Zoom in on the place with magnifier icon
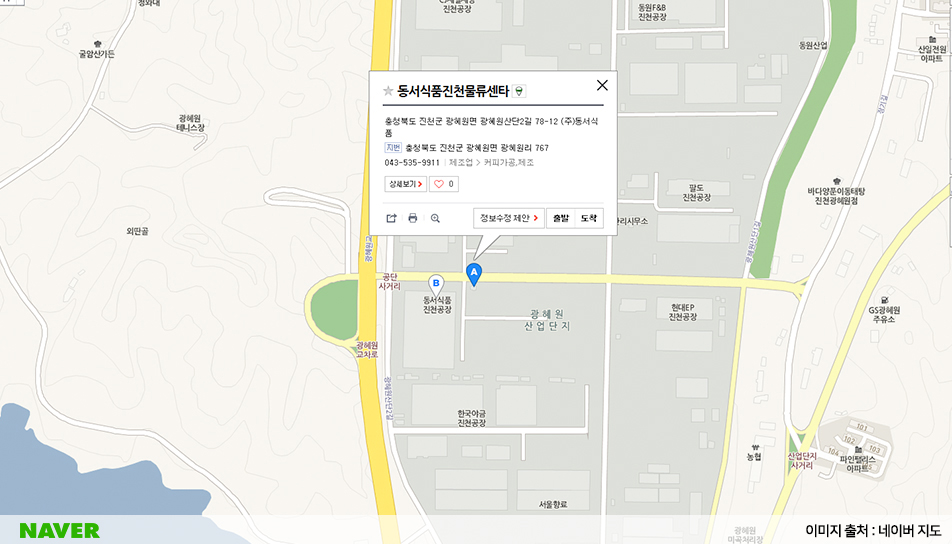 click(435, 218)
